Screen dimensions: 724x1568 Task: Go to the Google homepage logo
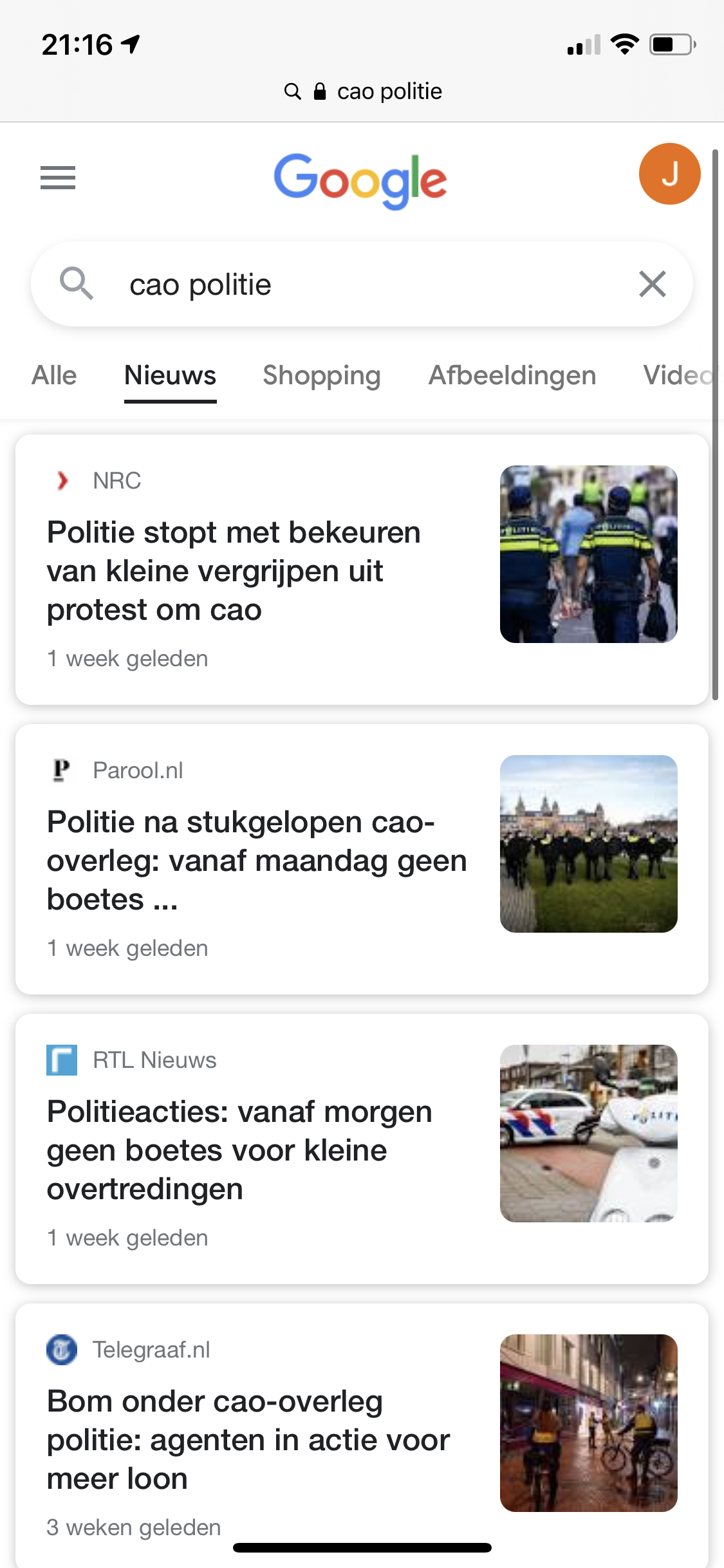point(360,180)
